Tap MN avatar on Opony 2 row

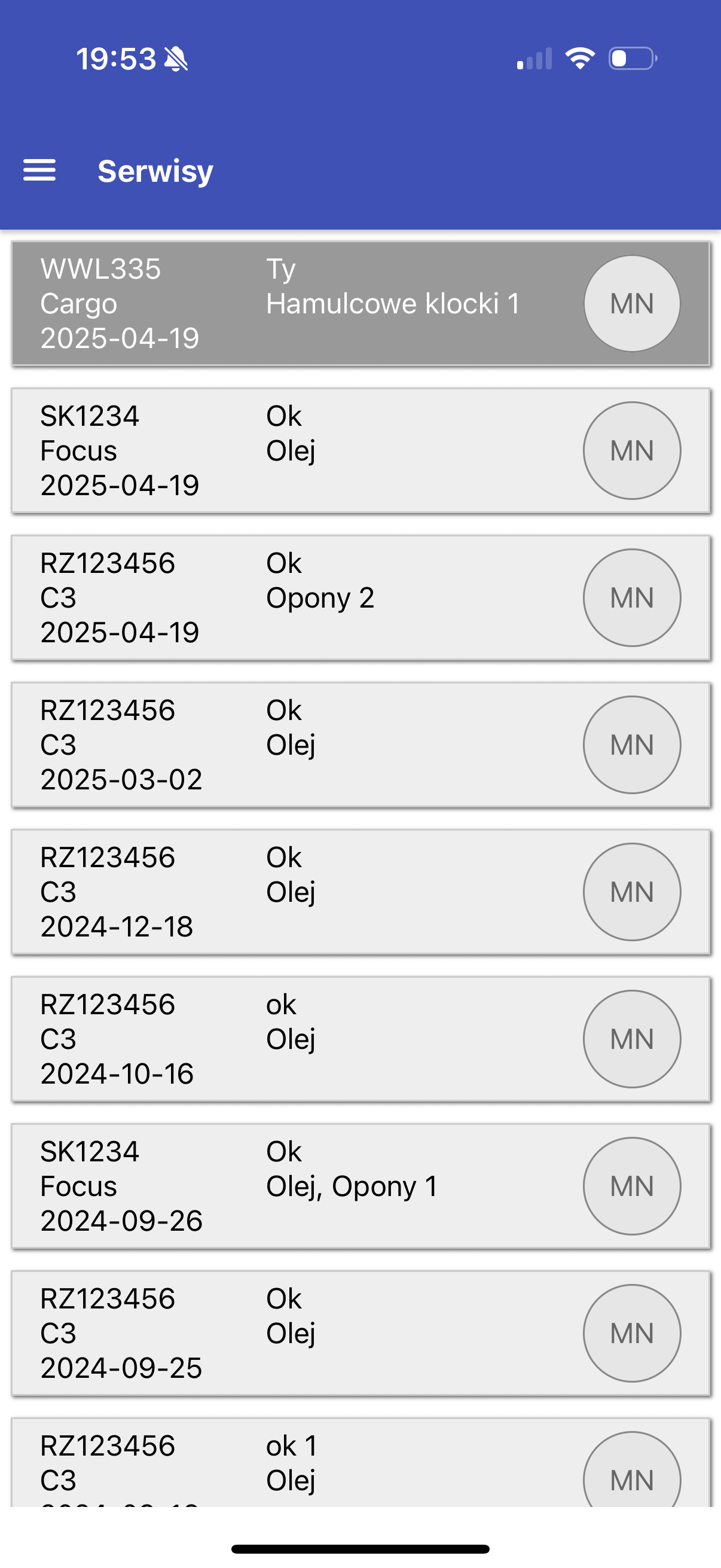pos(631,598)
